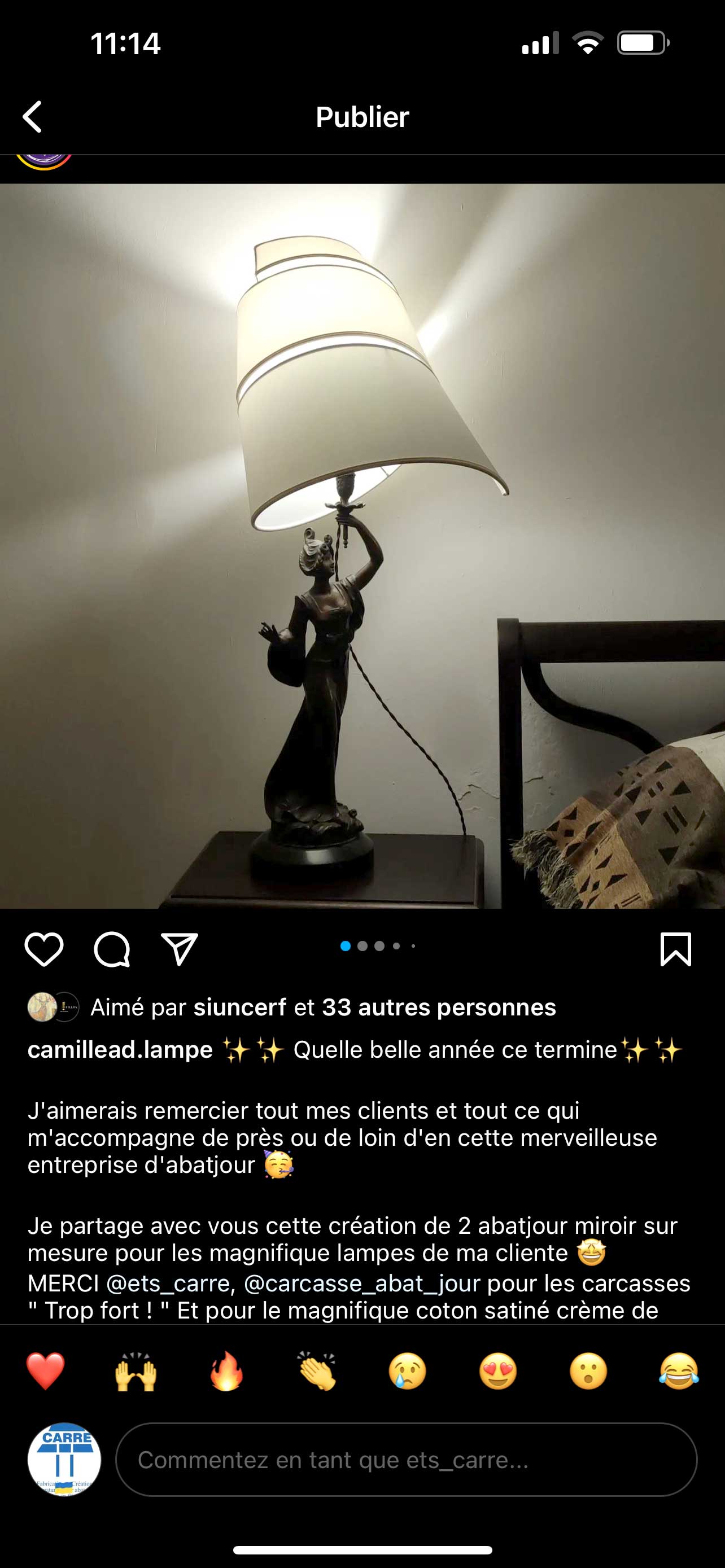Insert the tears of joy emoji reaction

pyautogui.click(x=679, y=1372)
